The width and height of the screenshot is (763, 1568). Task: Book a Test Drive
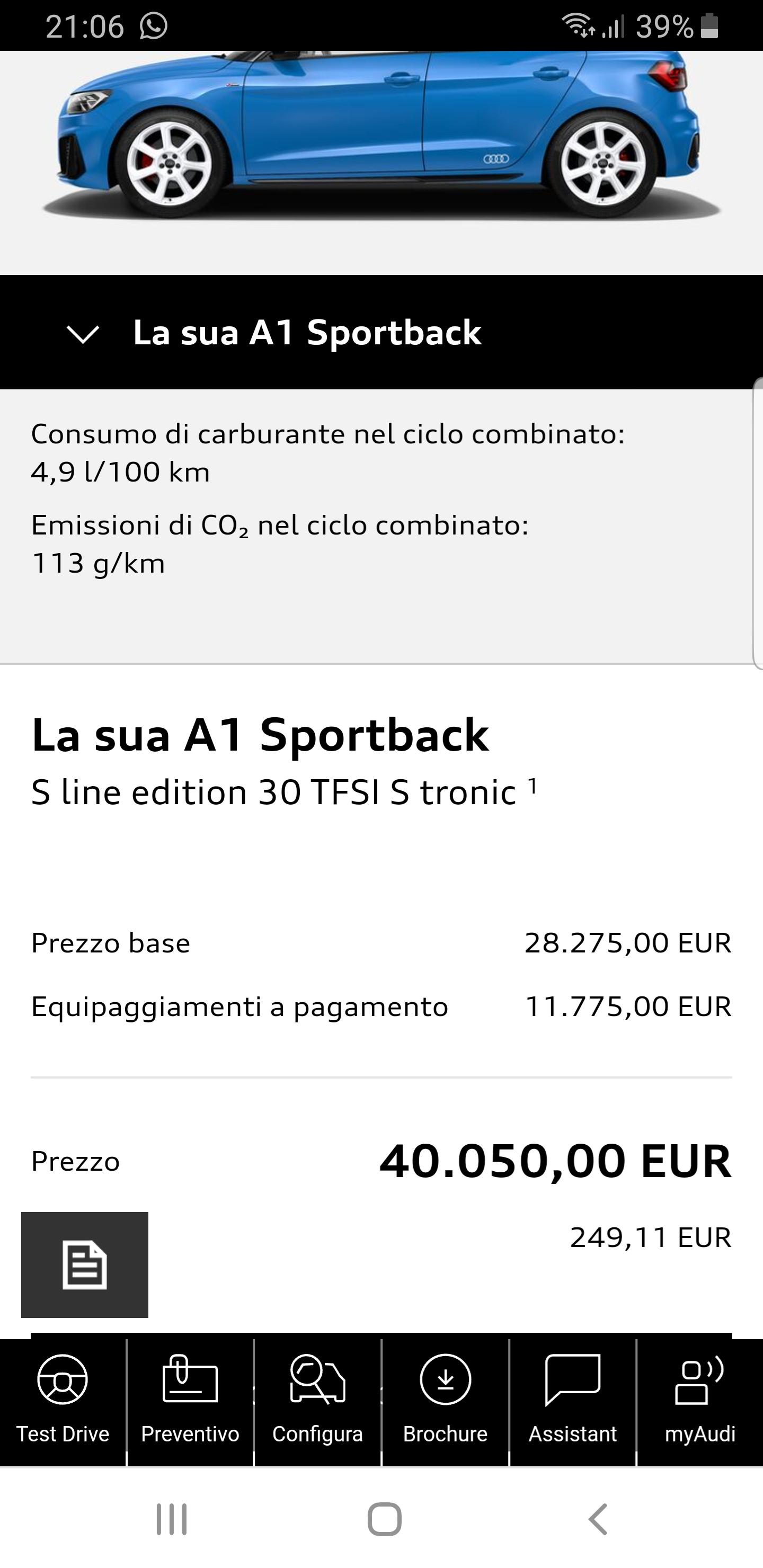63,1403
